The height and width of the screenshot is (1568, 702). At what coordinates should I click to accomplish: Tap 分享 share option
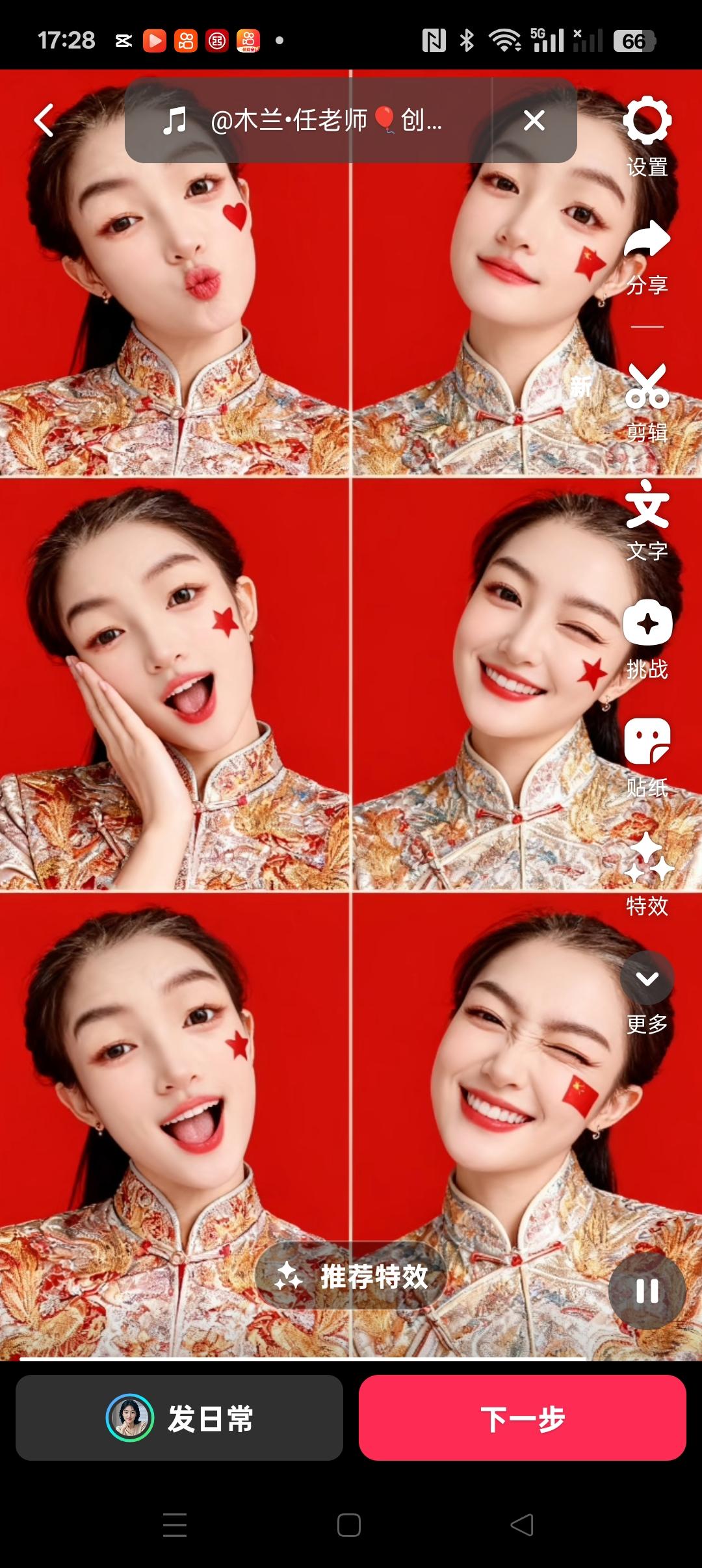tap(647, 255)
